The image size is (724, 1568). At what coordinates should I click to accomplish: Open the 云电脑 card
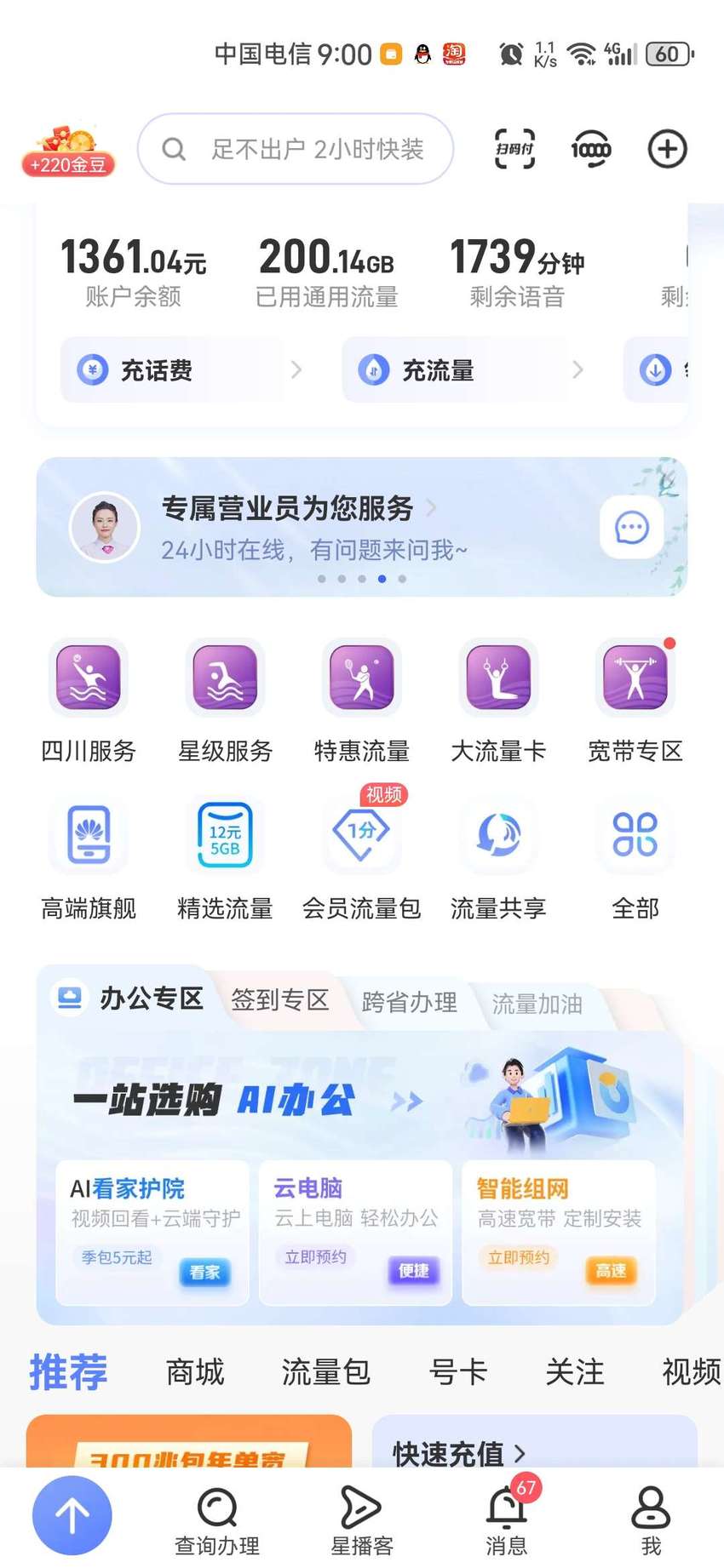click(x=355, y=1232)
